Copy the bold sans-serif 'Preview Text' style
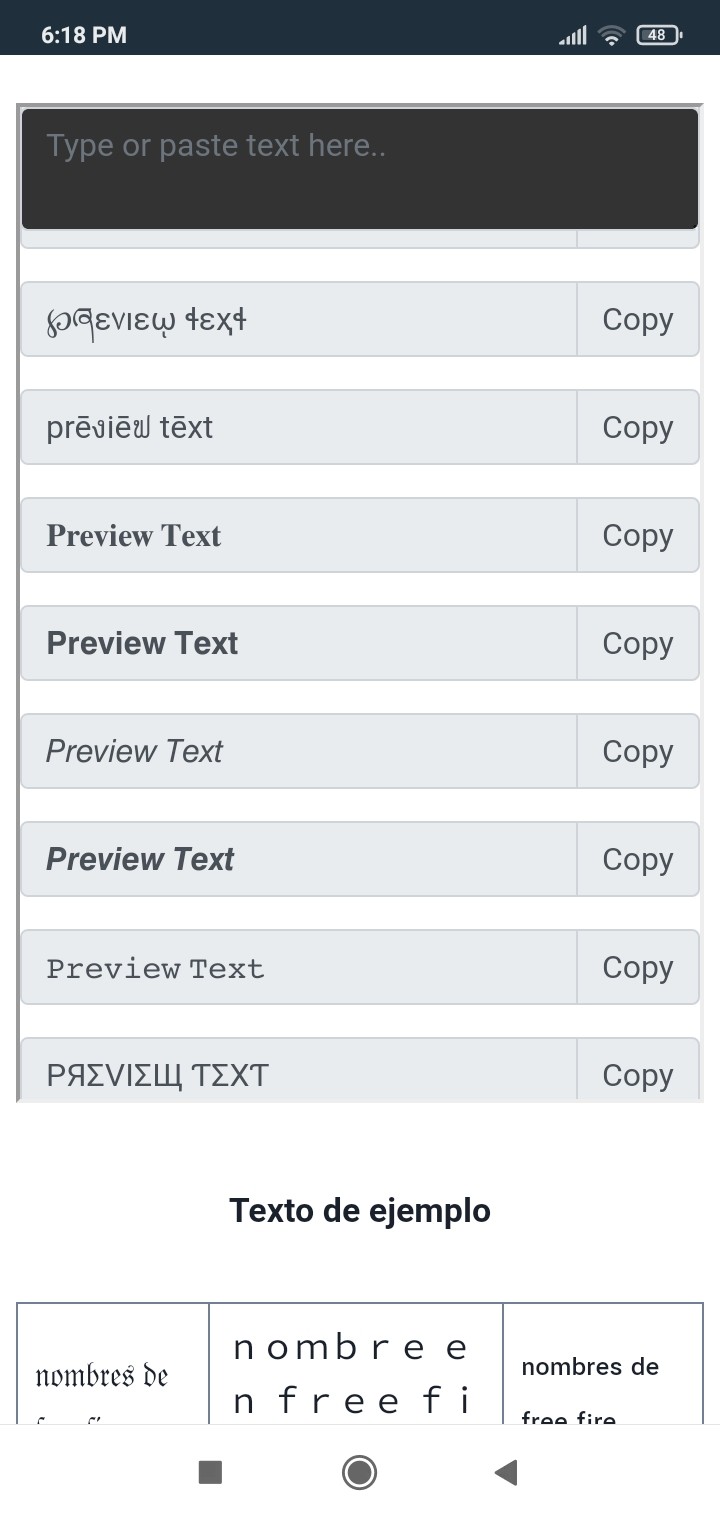720x1520 pixels. 637,644
